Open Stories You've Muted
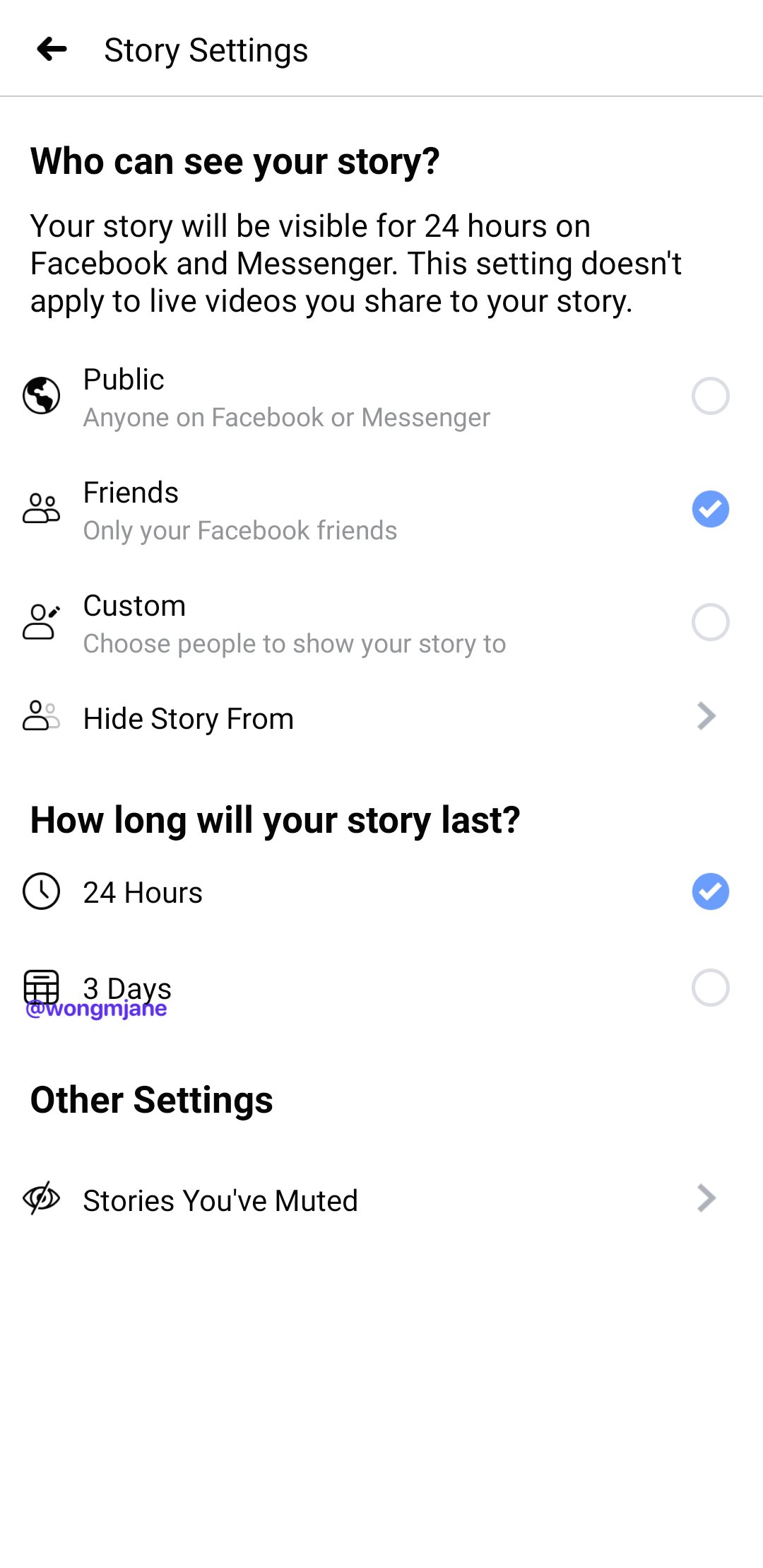Image resolution: width=763 pixels, height=1568 pixels. click(381, 1200)
